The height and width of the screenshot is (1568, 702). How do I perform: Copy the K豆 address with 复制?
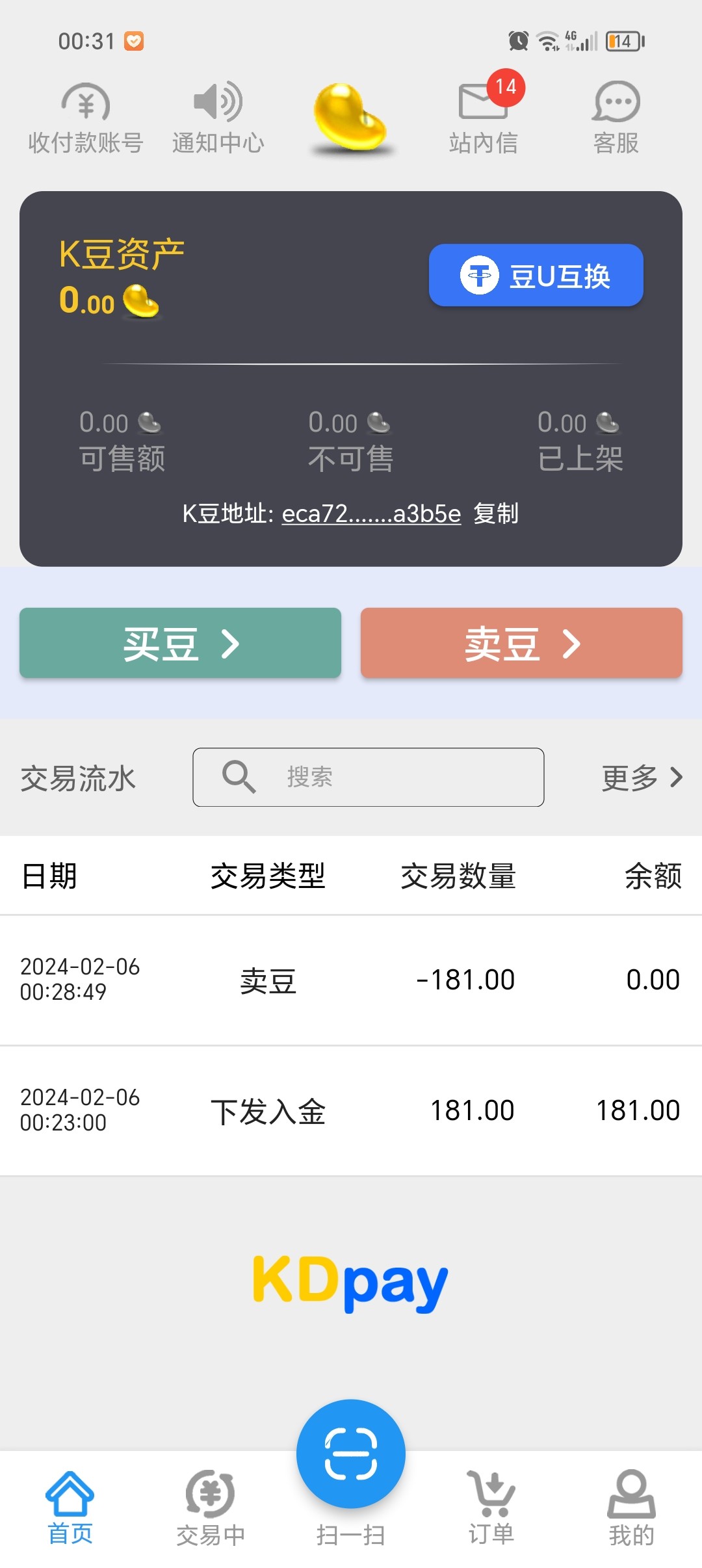tap(496, 514)
